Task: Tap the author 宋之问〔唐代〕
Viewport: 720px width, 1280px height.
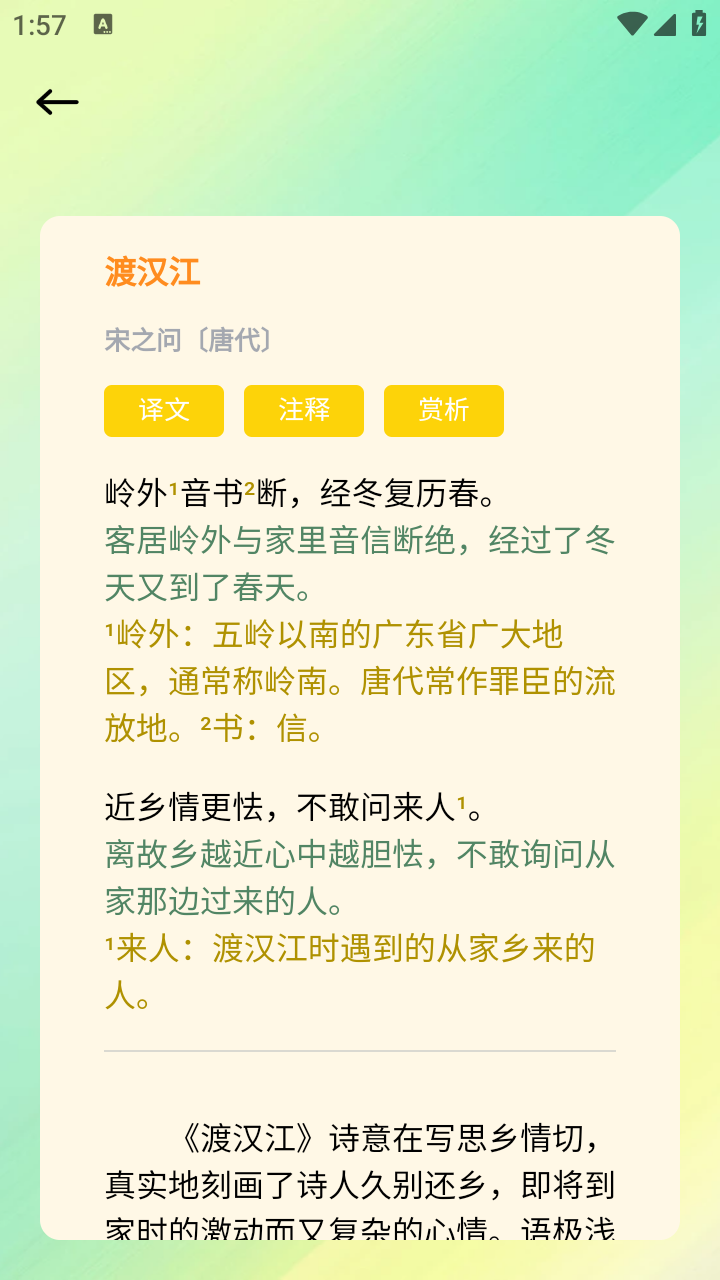Action: [x=189, y=340]
